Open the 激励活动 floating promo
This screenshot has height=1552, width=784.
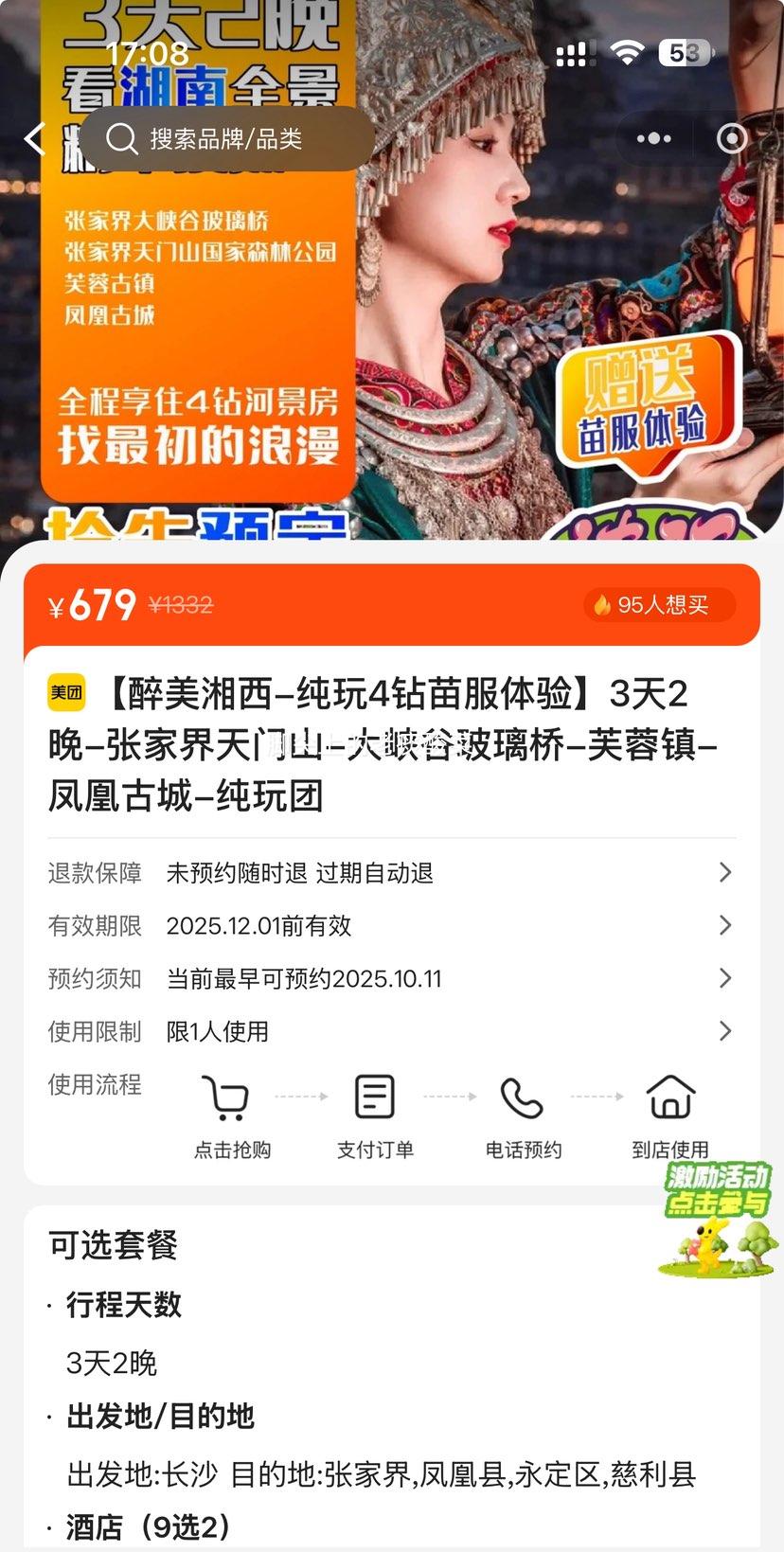pyautogui.click(x=718, y=1220)
